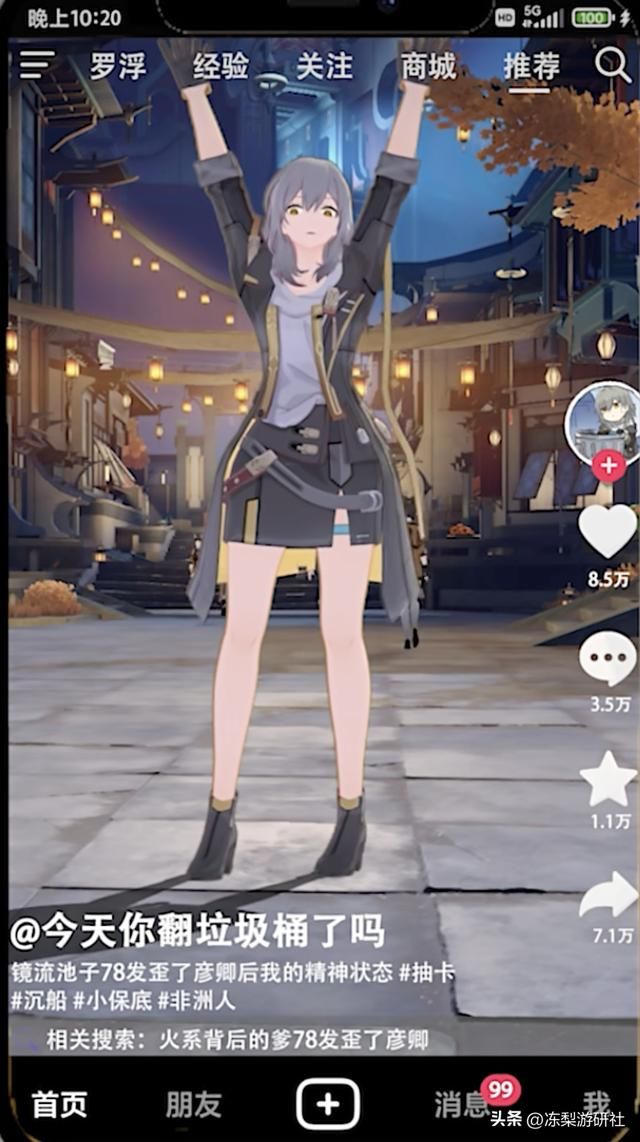Go to the 首页 tab

[x=59, y=1104]
